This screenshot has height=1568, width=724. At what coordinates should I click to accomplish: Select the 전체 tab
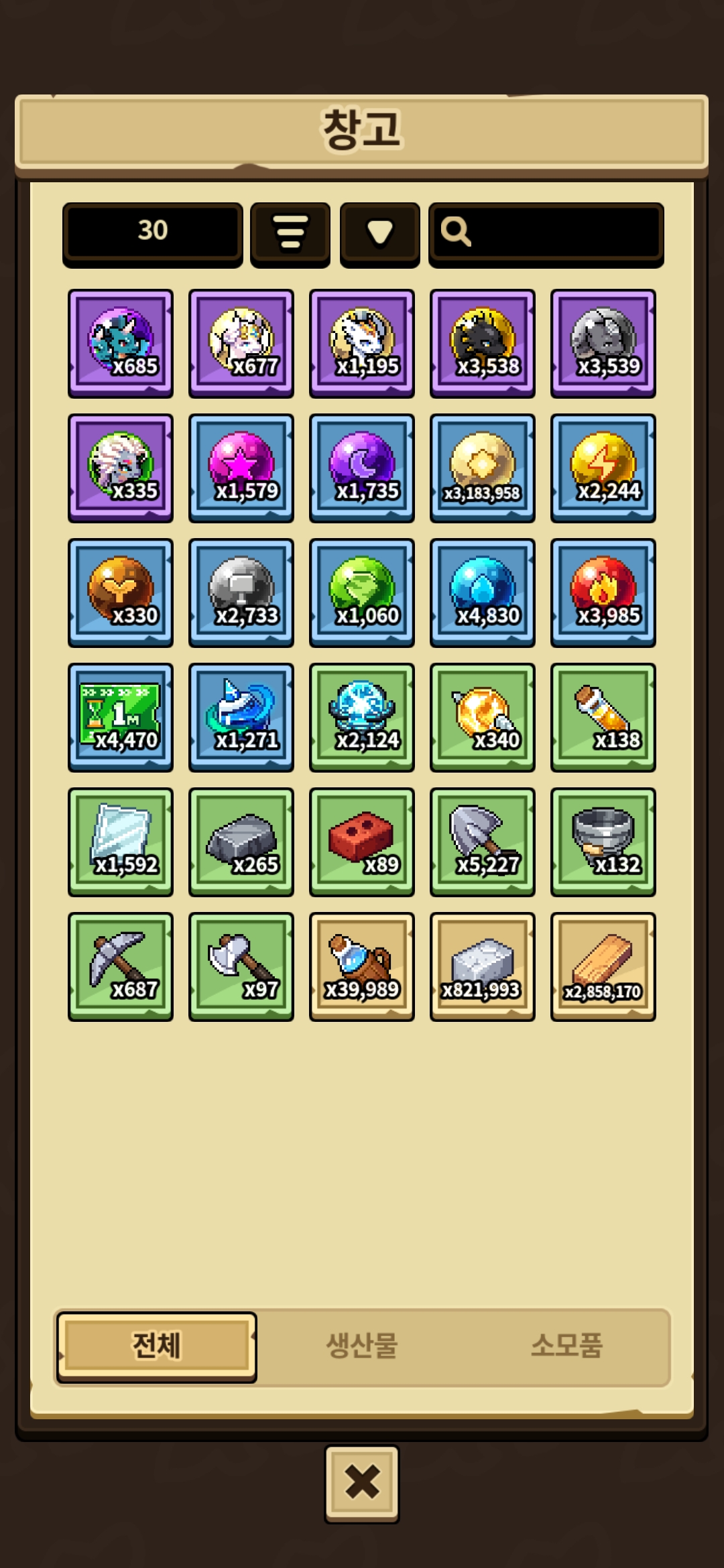click(156, 1346)
